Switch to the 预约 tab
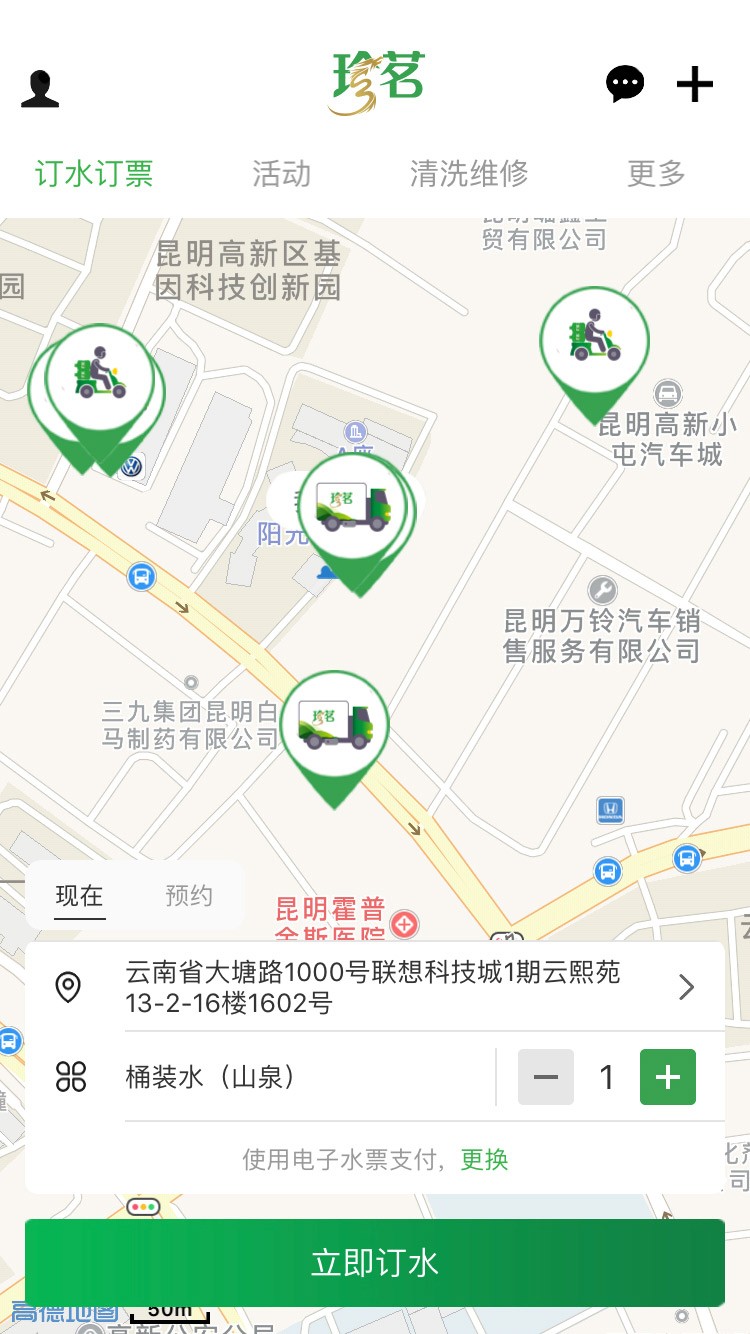 (188, 897)
